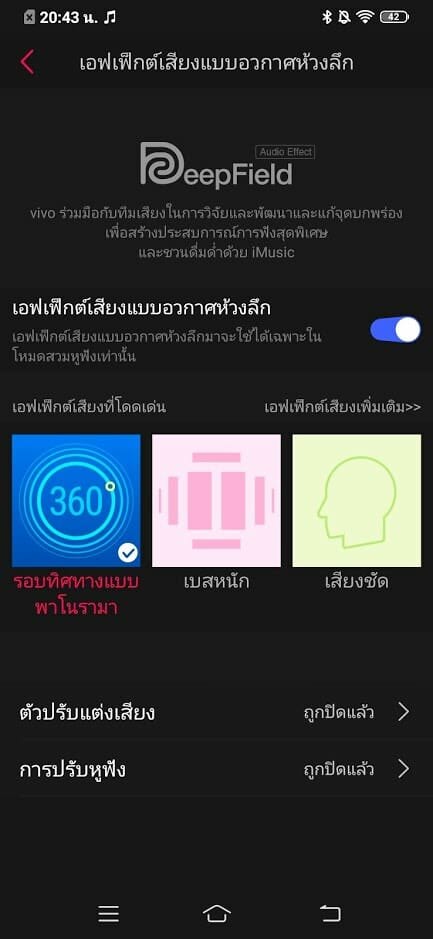
Task: Choose the เสียงชัด sound effect
Action: click(356, 501)
